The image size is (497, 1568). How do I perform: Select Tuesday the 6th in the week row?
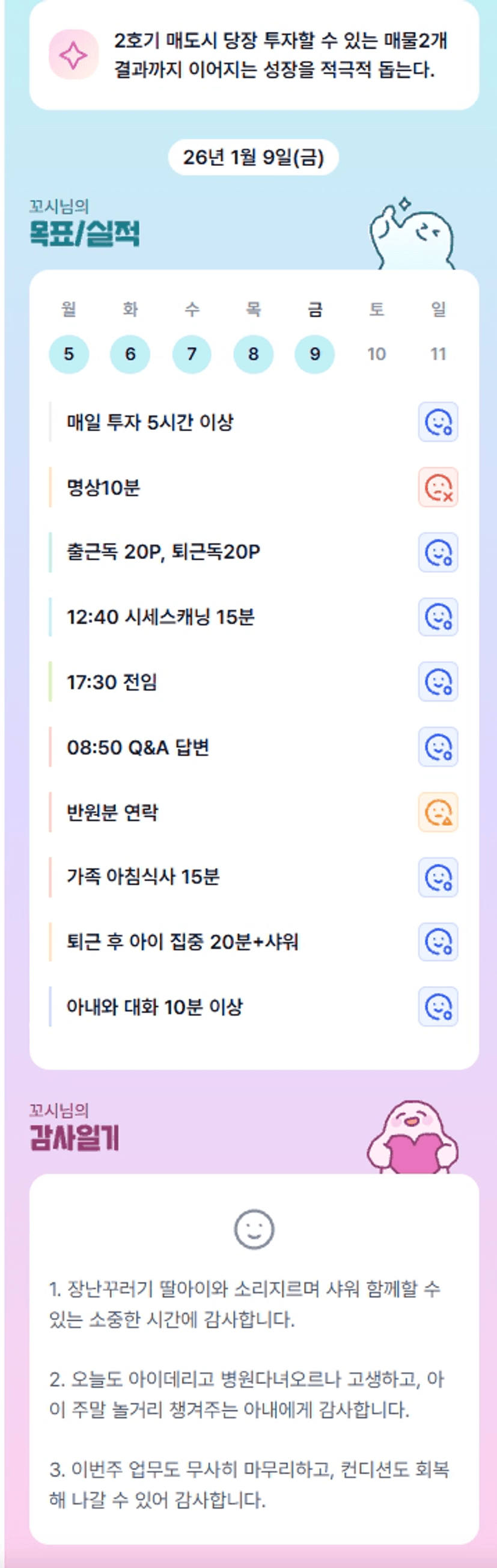(130, 354)
